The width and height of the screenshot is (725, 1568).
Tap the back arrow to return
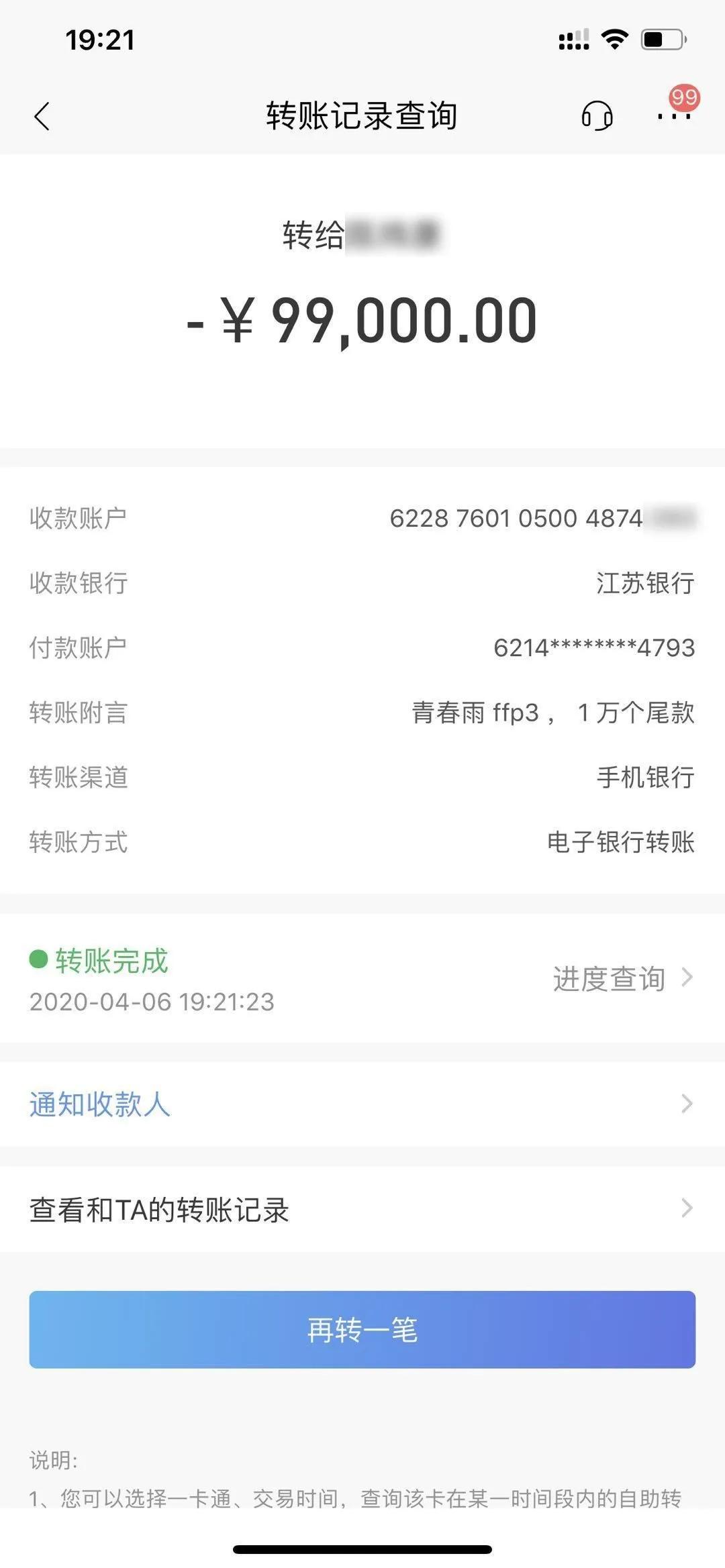pos(42,115)
